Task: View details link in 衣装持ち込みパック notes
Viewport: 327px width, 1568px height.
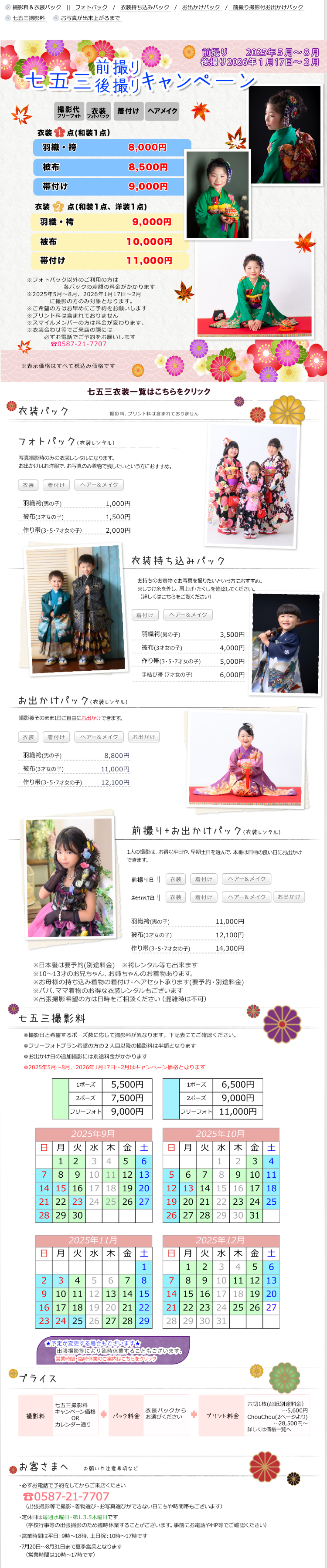Action: click(177, 597)
